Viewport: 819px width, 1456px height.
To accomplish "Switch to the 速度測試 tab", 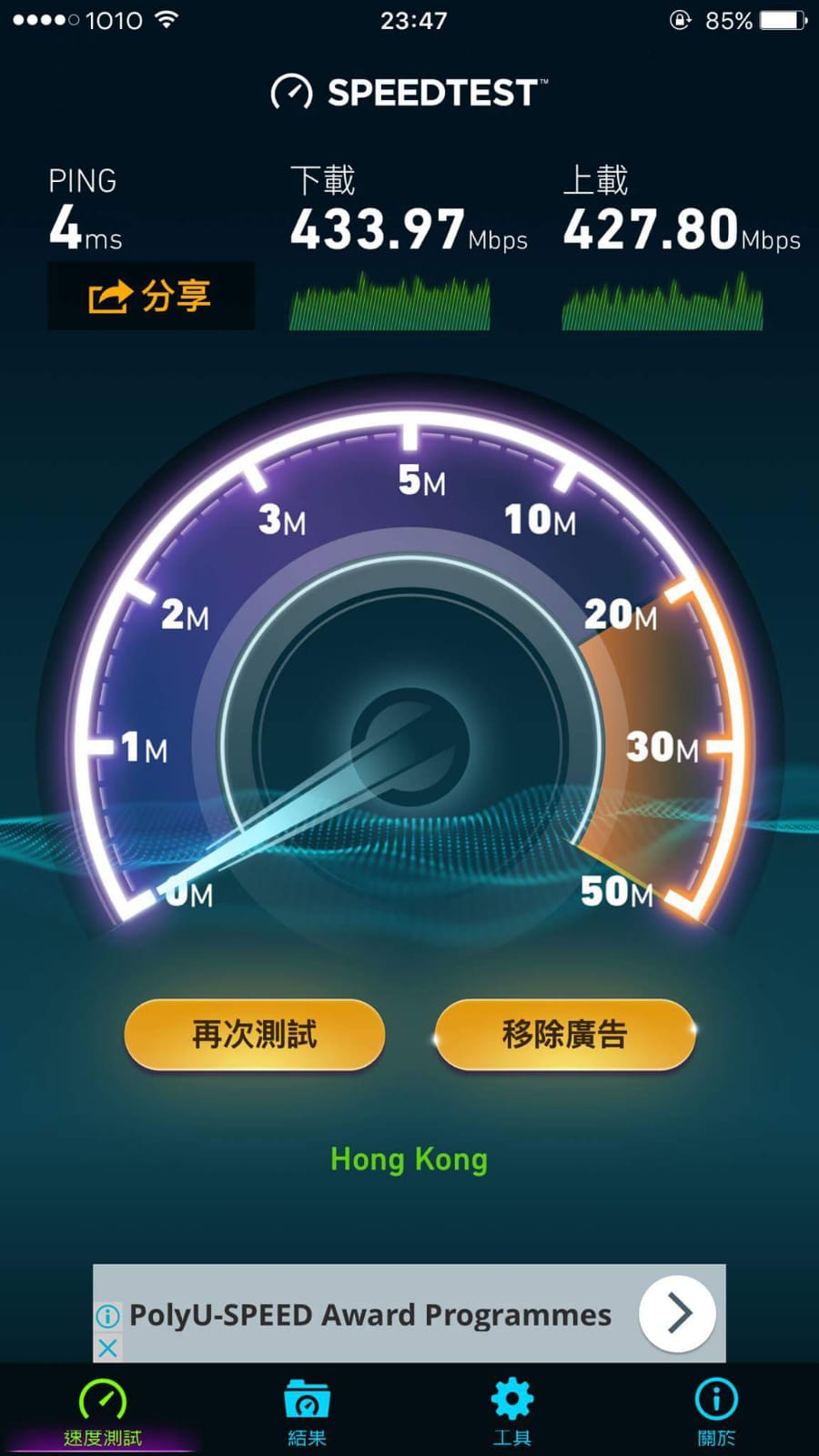I will pos(103,1412).
